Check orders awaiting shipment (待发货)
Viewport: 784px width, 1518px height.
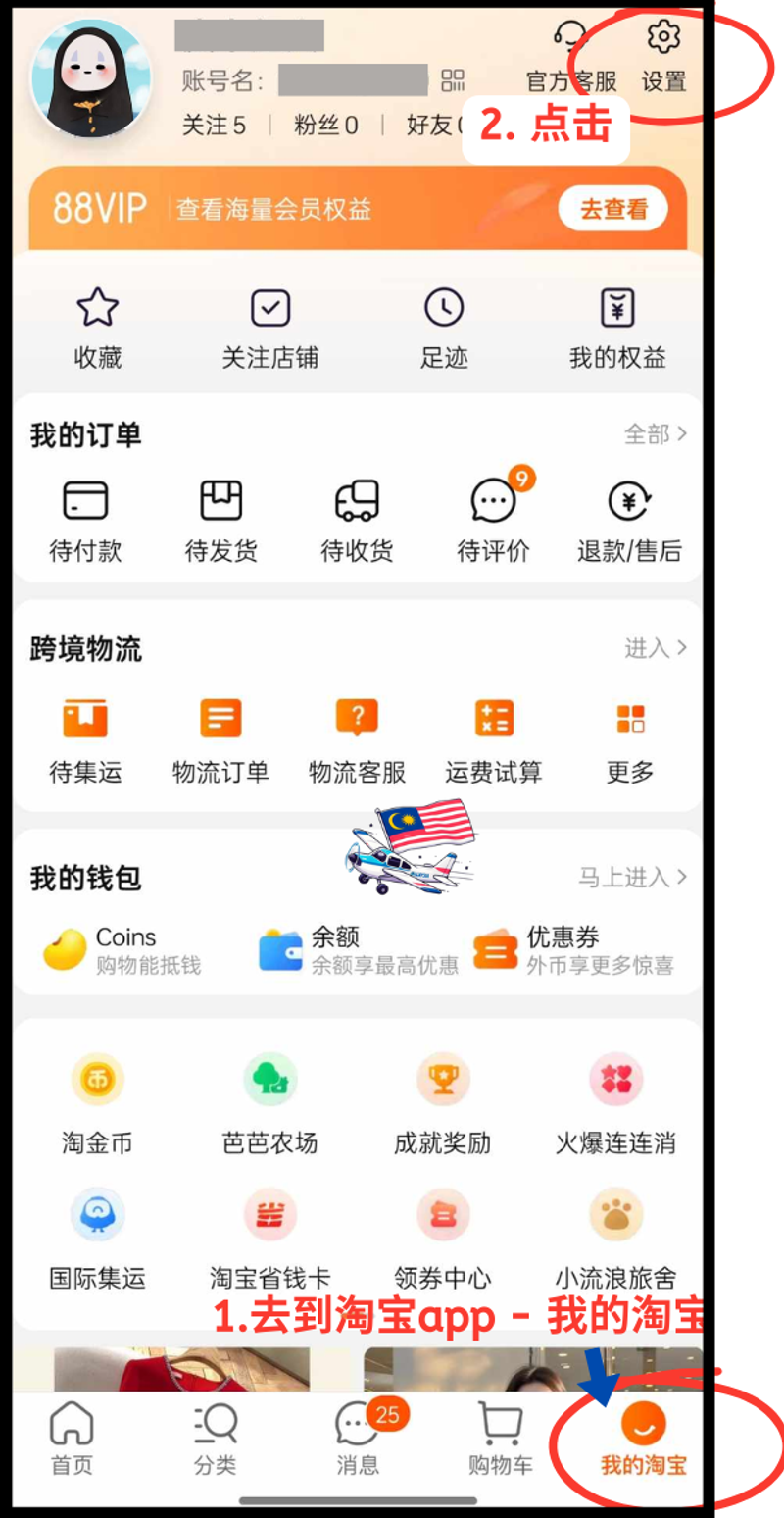click(220, 521)
